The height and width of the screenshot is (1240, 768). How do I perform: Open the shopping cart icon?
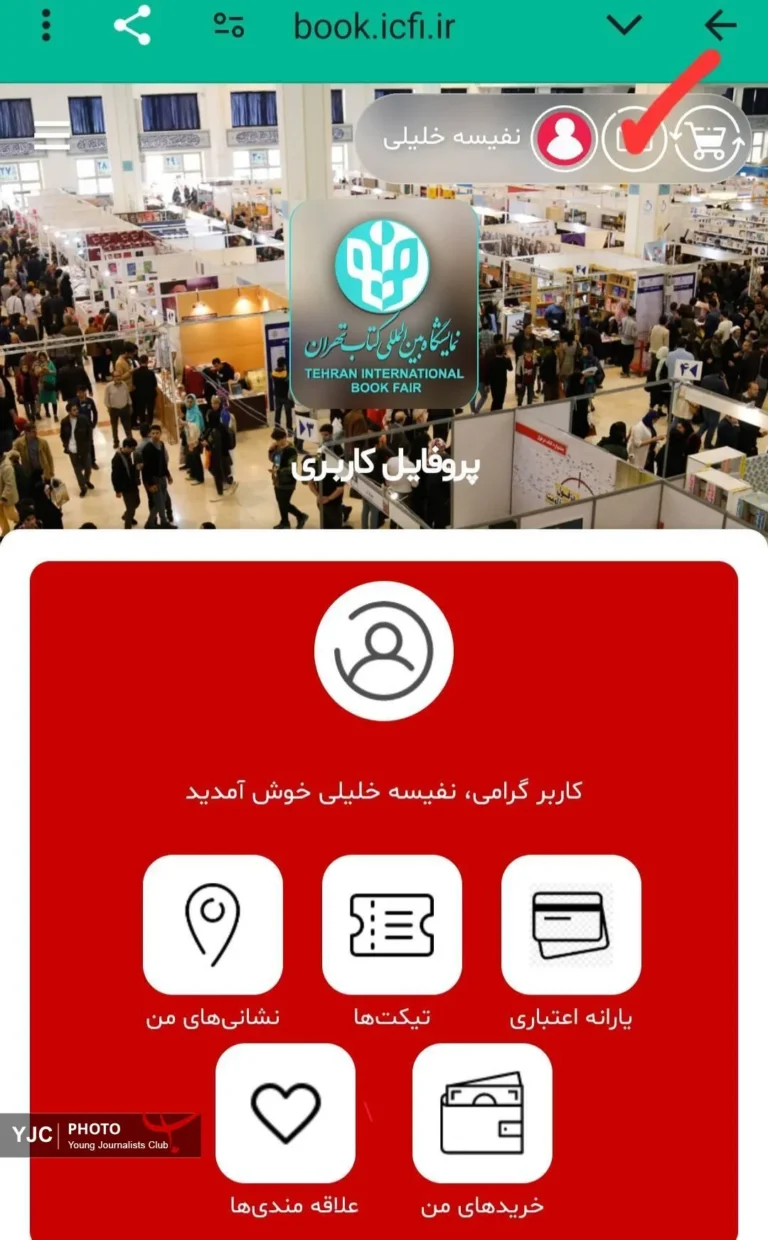pos(708,139)
